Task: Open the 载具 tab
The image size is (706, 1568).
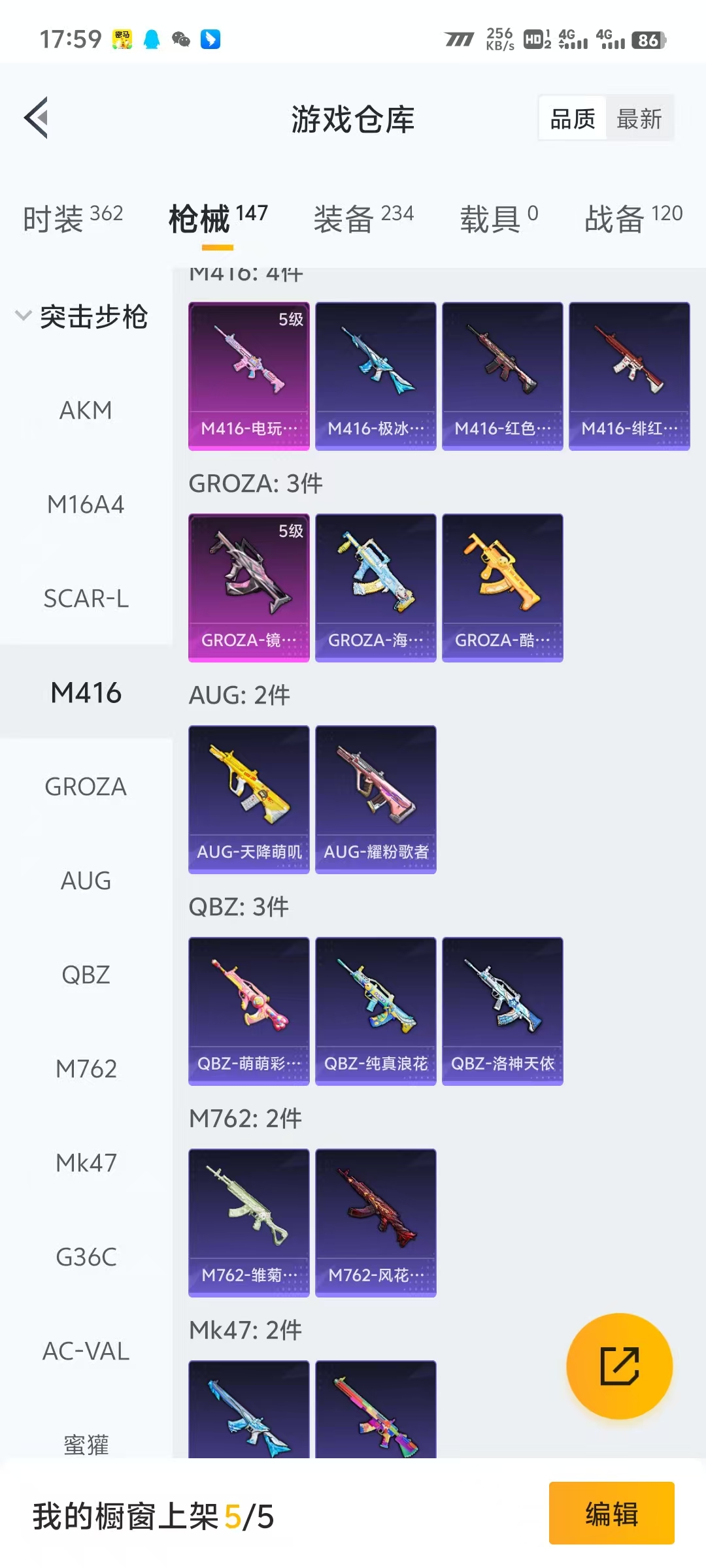Action: click(498, 218)
